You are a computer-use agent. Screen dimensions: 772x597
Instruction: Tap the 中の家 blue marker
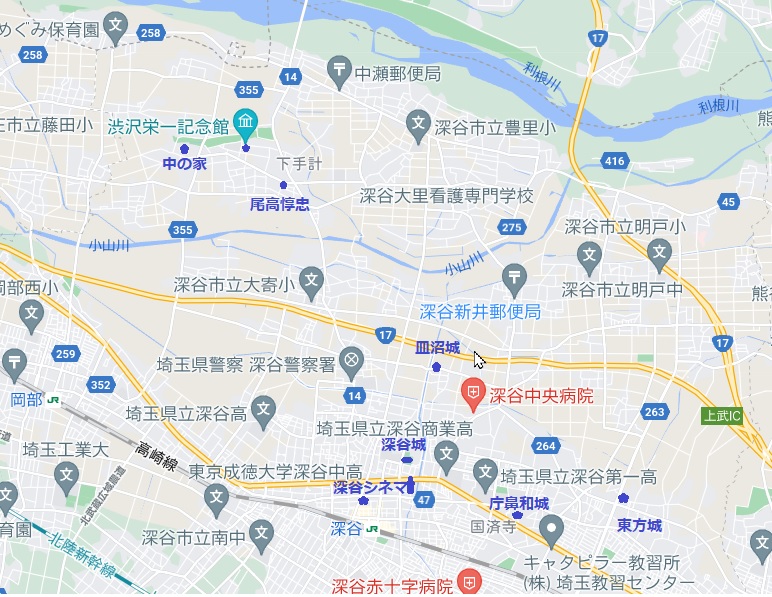tap(184, 149)
